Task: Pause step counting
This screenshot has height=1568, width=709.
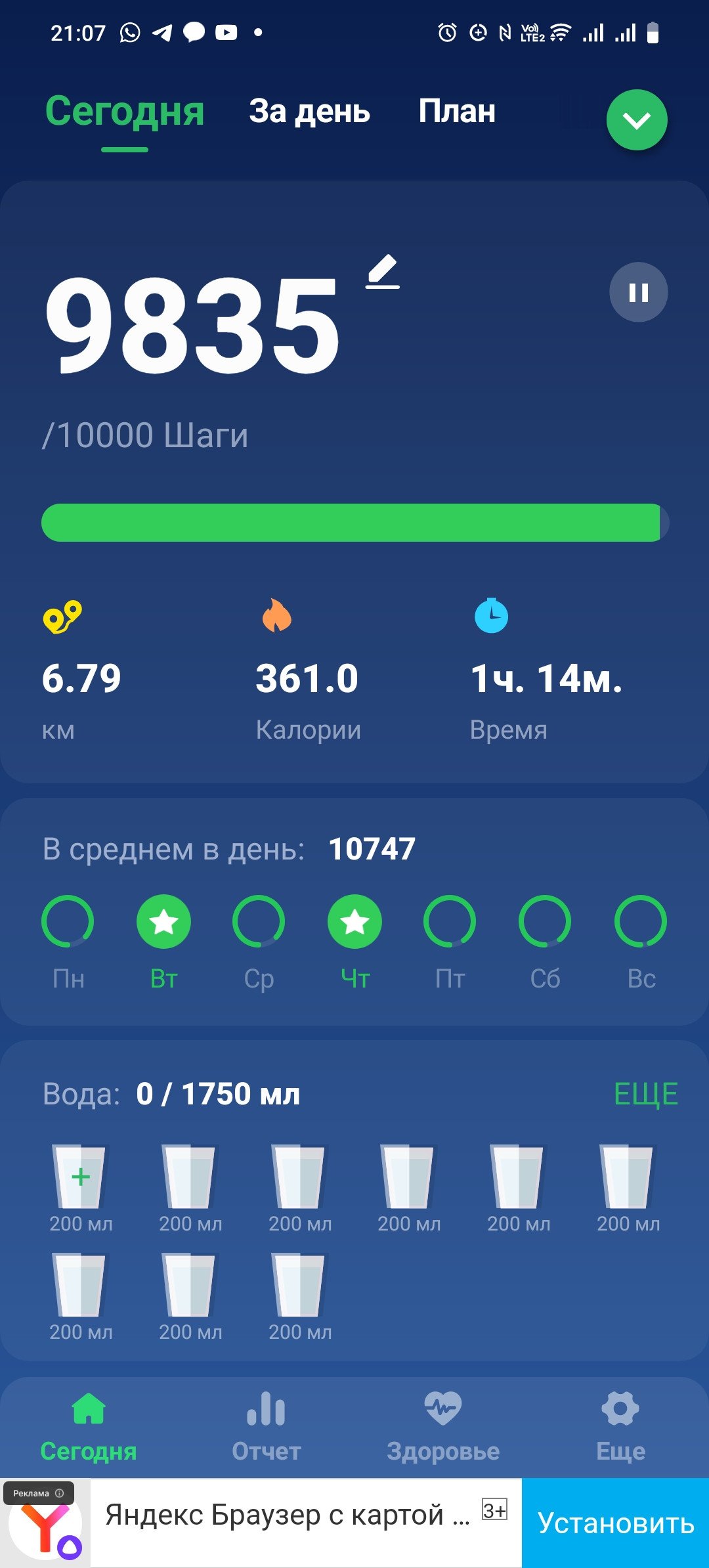Action: 638,292
